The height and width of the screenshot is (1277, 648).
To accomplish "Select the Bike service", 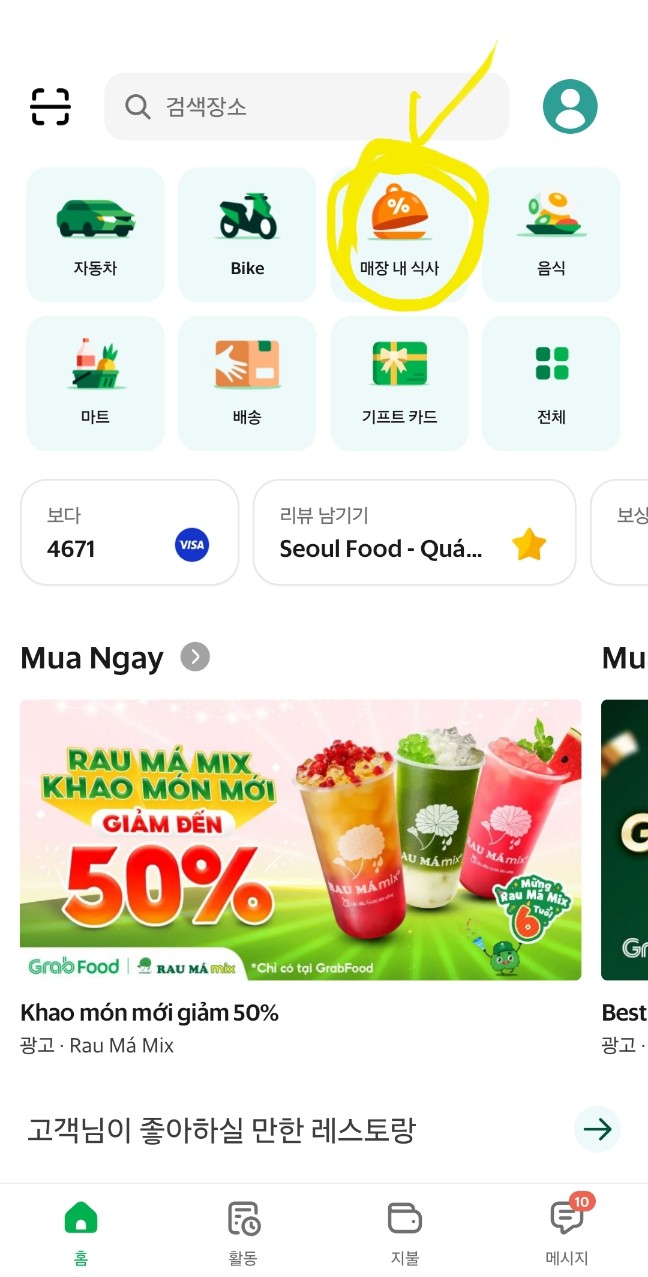I will pos(247,234).
